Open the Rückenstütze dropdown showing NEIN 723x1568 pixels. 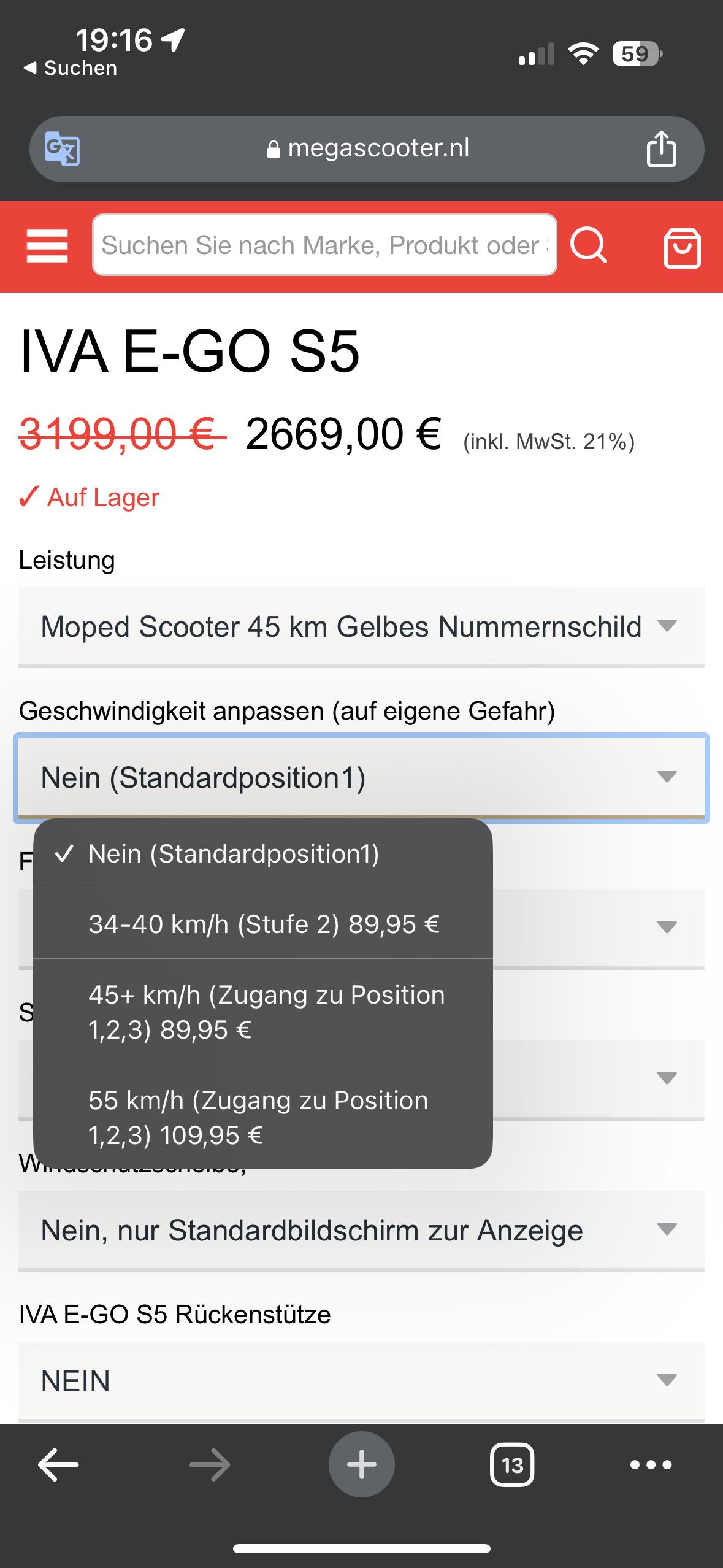click(x=361, y=1381)
